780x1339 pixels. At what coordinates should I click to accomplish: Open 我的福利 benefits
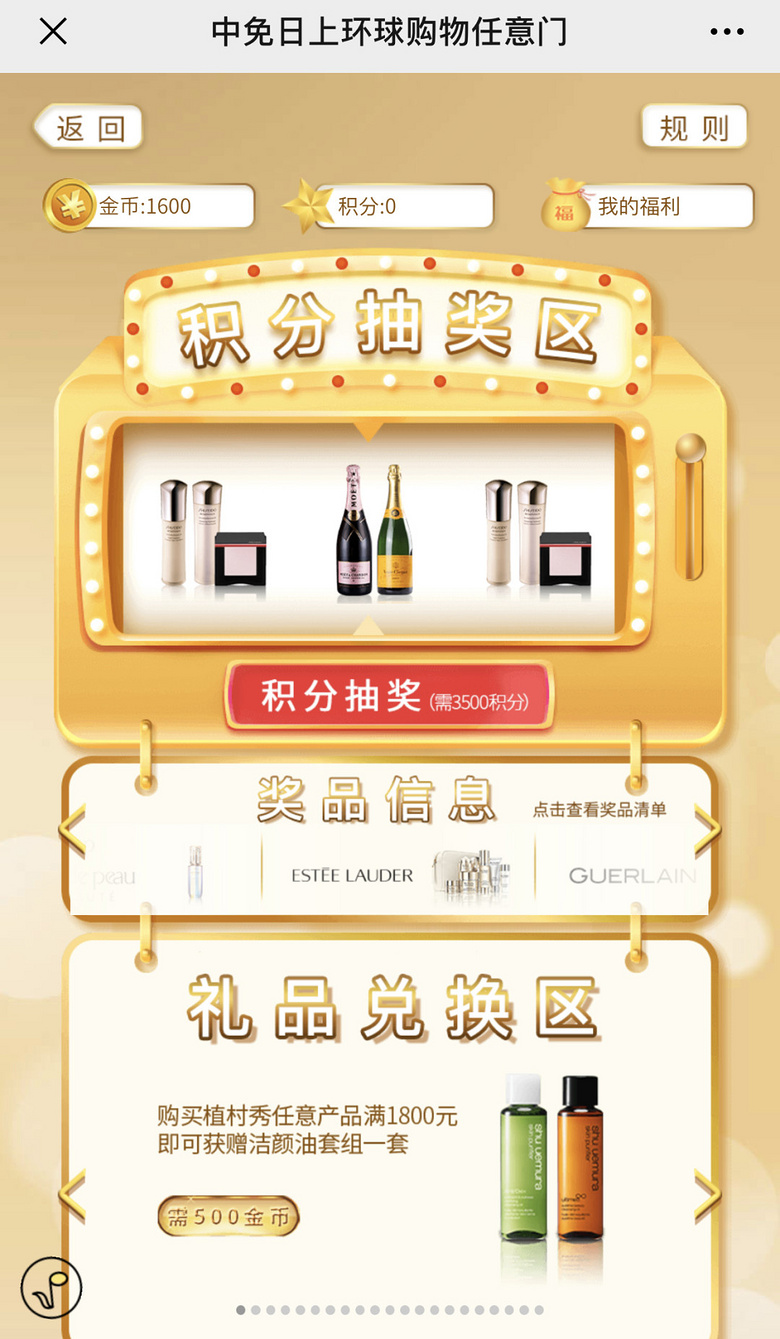tap(650, 207)
